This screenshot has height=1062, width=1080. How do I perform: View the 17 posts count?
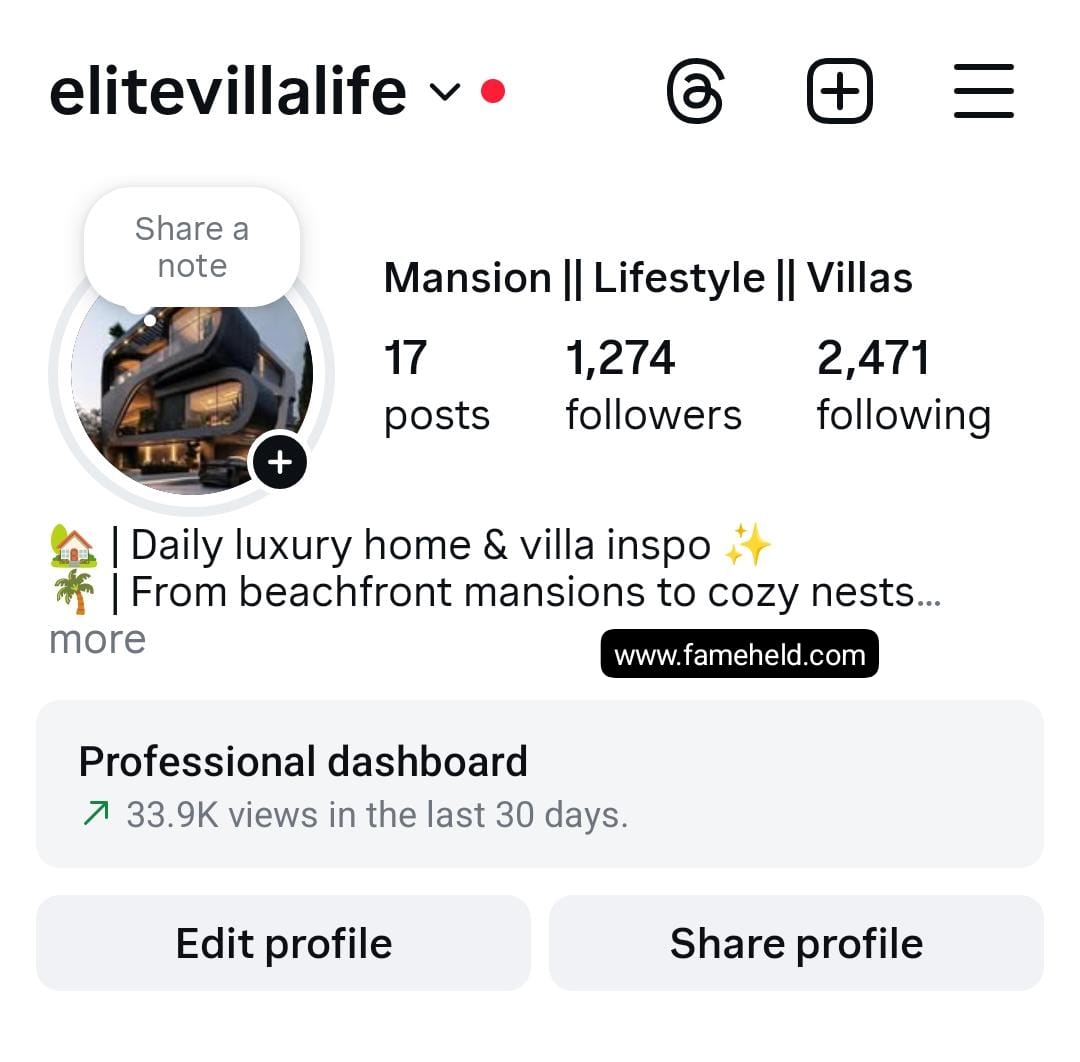tap(436, 385)
